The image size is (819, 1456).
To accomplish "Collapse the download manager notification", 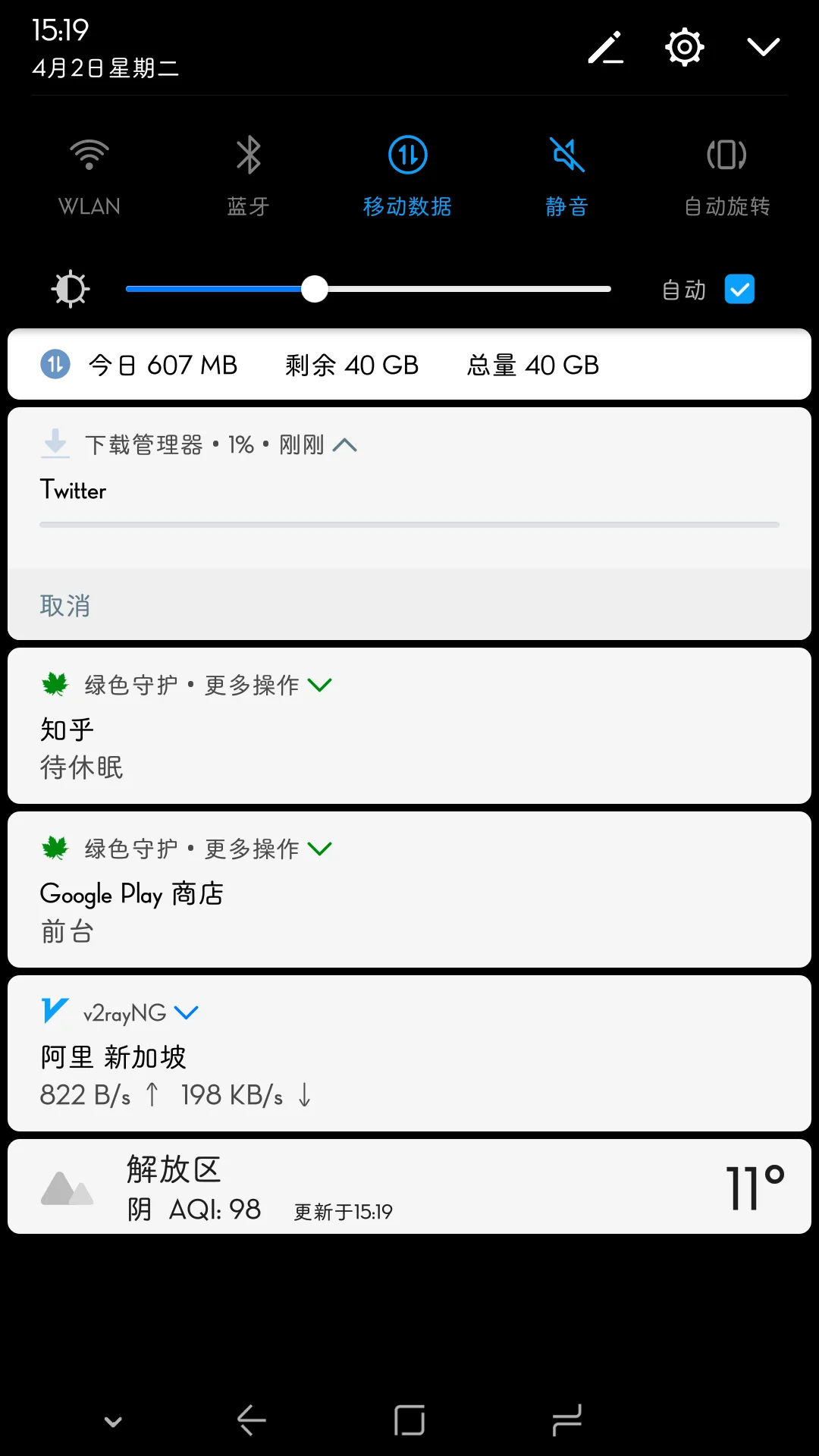I will point(344,445).
